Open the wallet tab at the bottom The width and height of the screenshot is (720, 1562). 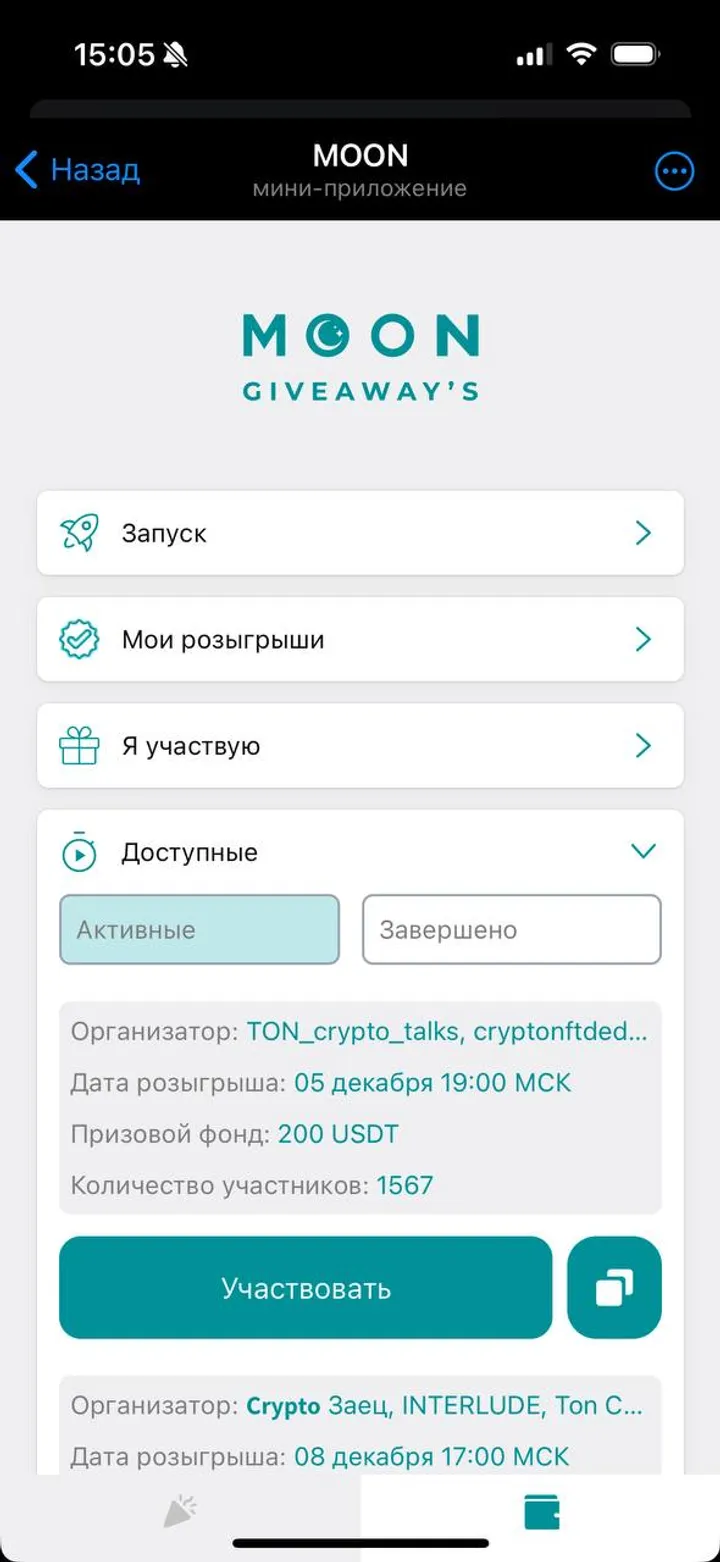point(540,1511)
